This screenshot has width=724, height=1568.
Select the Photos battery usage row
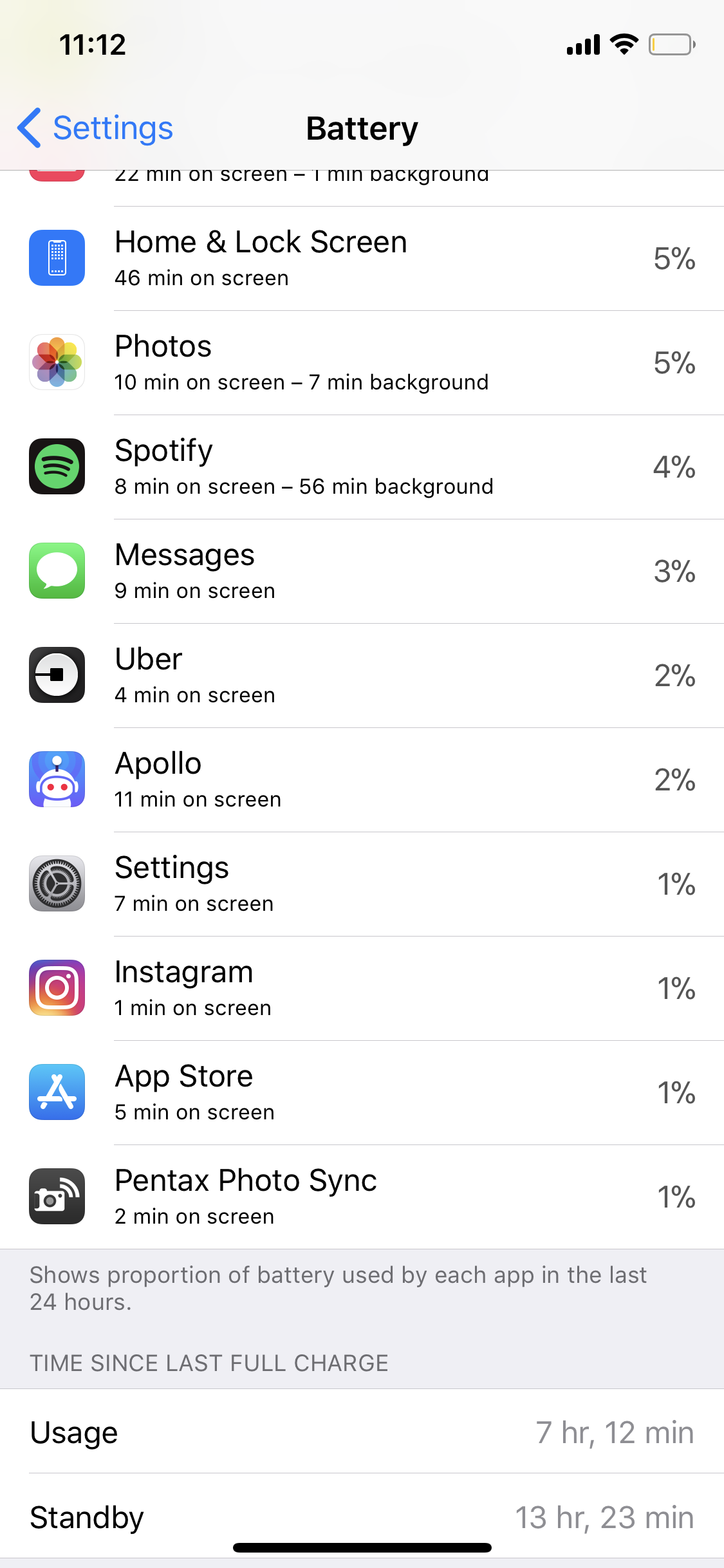click(362, 362)
